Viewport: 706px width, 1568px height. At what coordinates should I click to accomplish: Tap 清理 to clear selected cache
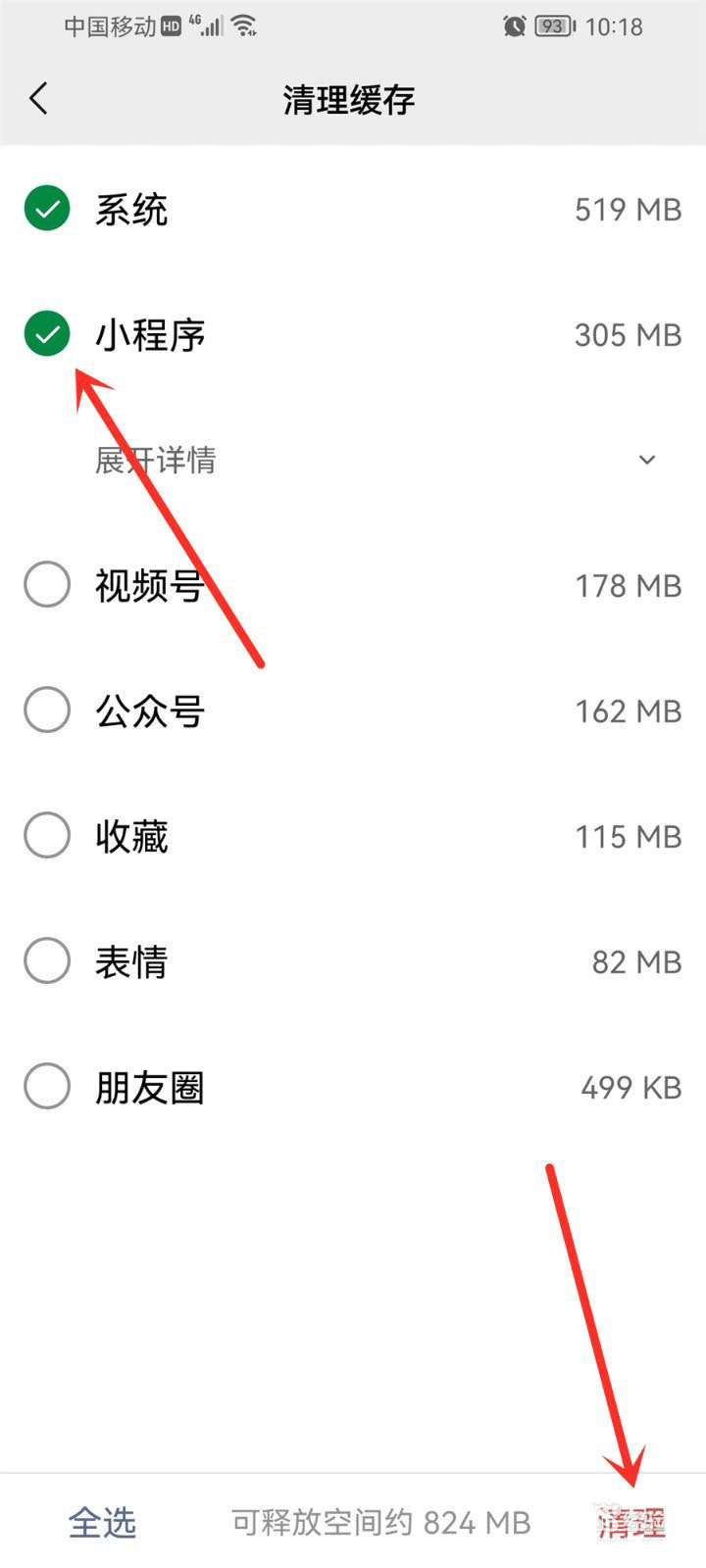pyautogui.click(x=631, y=1523)
